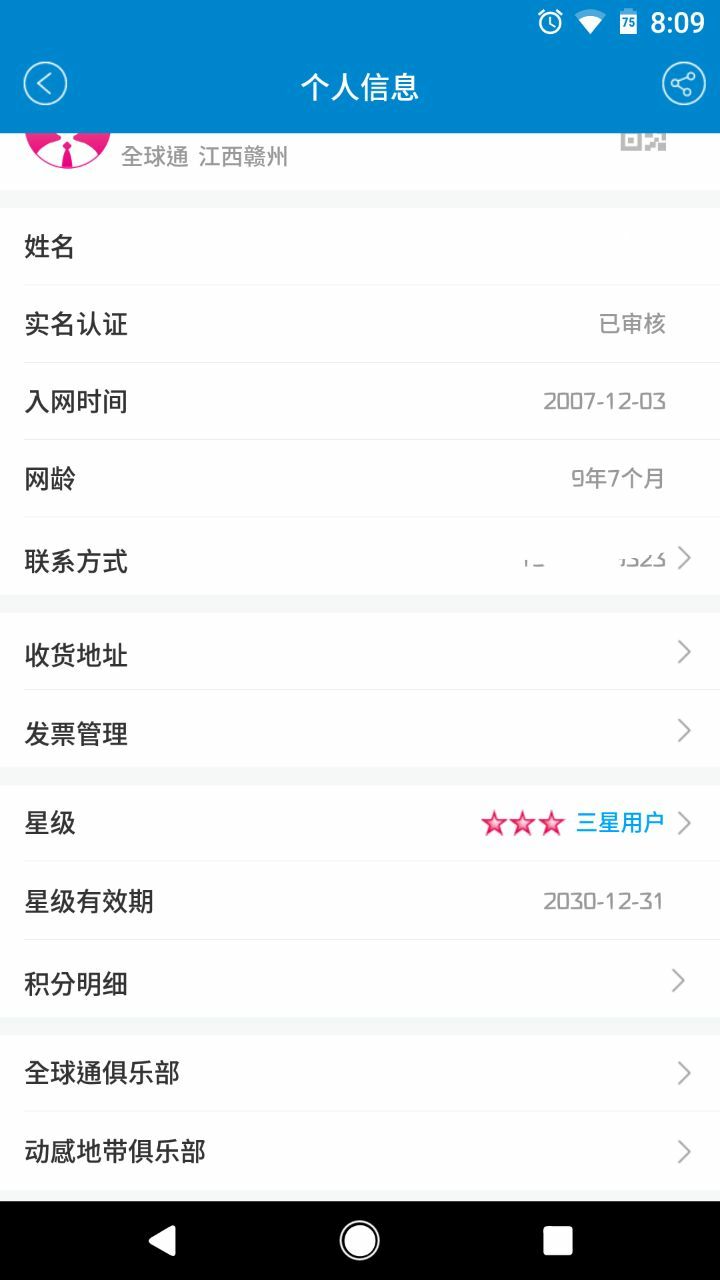The height and width of the screenshot is (1280, 720).
Task: Open 动感地带俱乐部 club page
Action: click(360, 1151)
